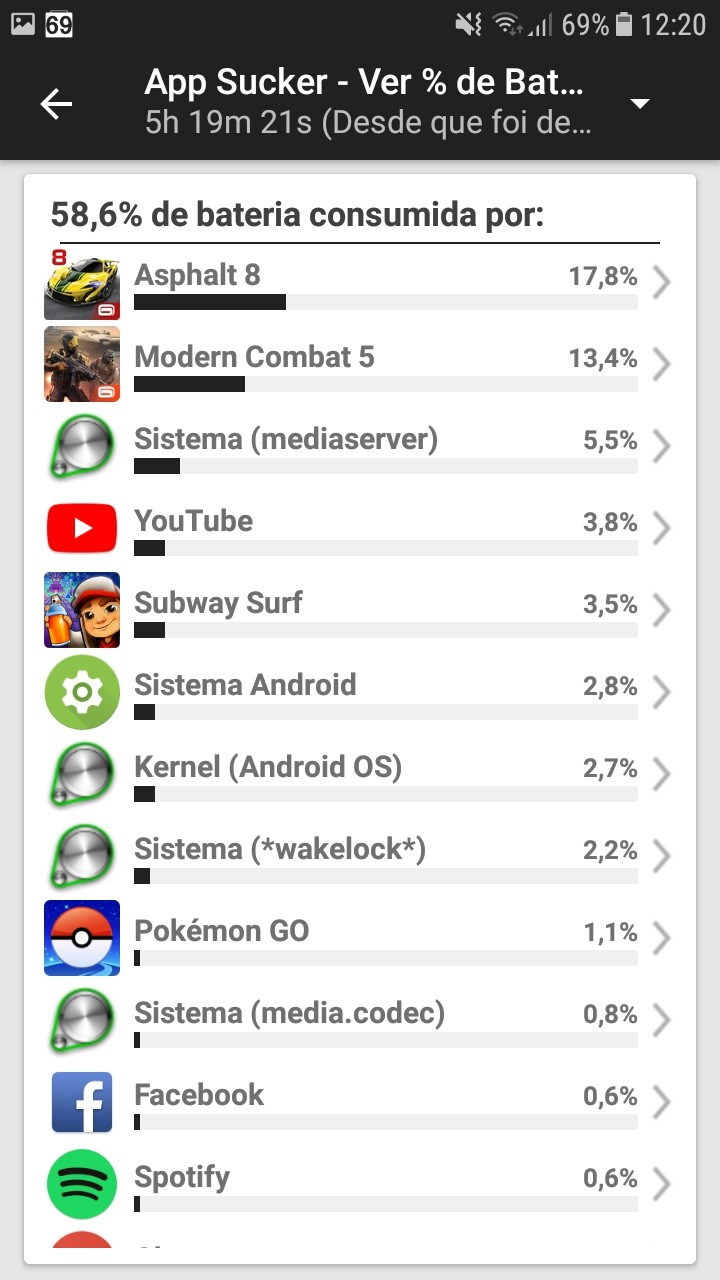This screenshot has height=1280, width=720.
Task: View Facebook battery consumption
Action: [x=360, y=1103]
